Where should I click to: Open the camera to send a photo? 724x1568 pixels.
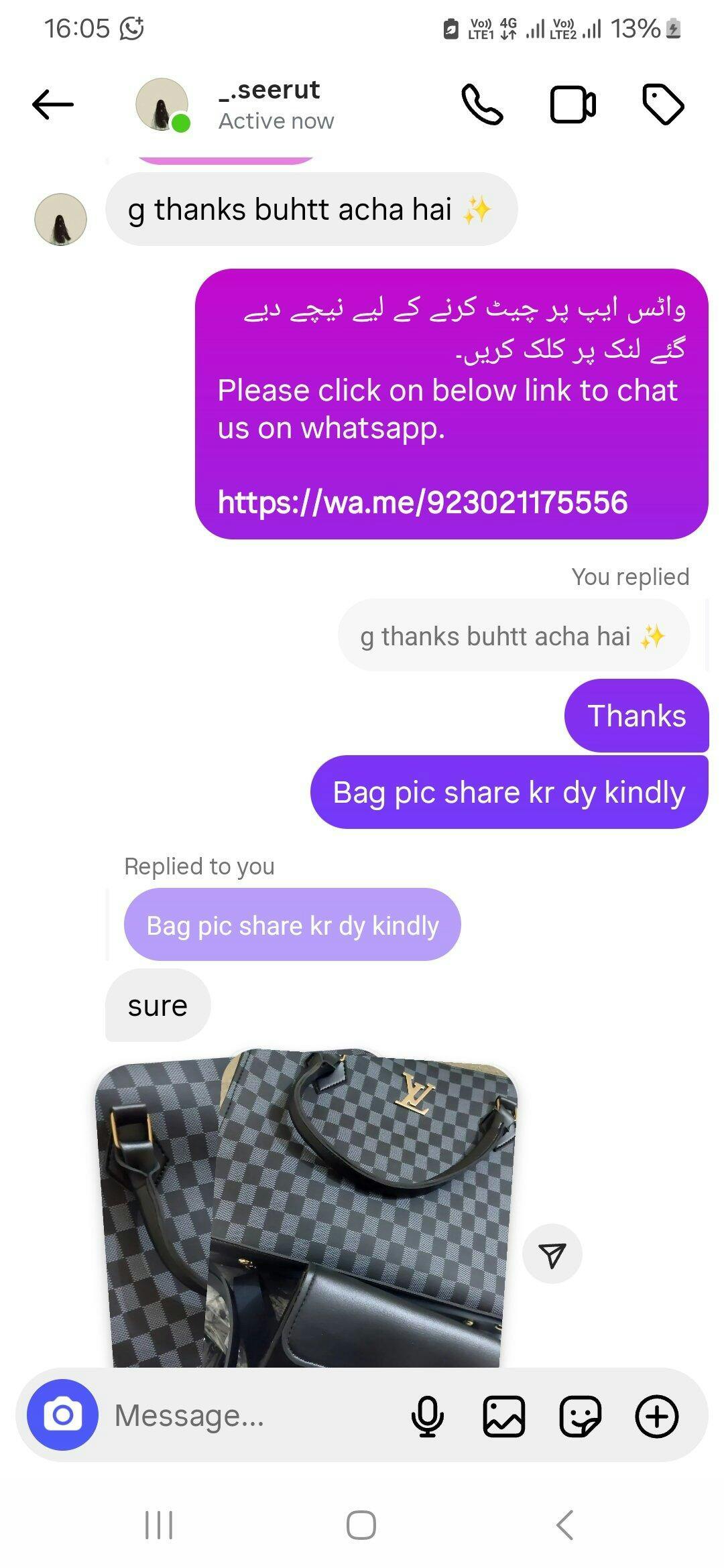(62, 1415)
